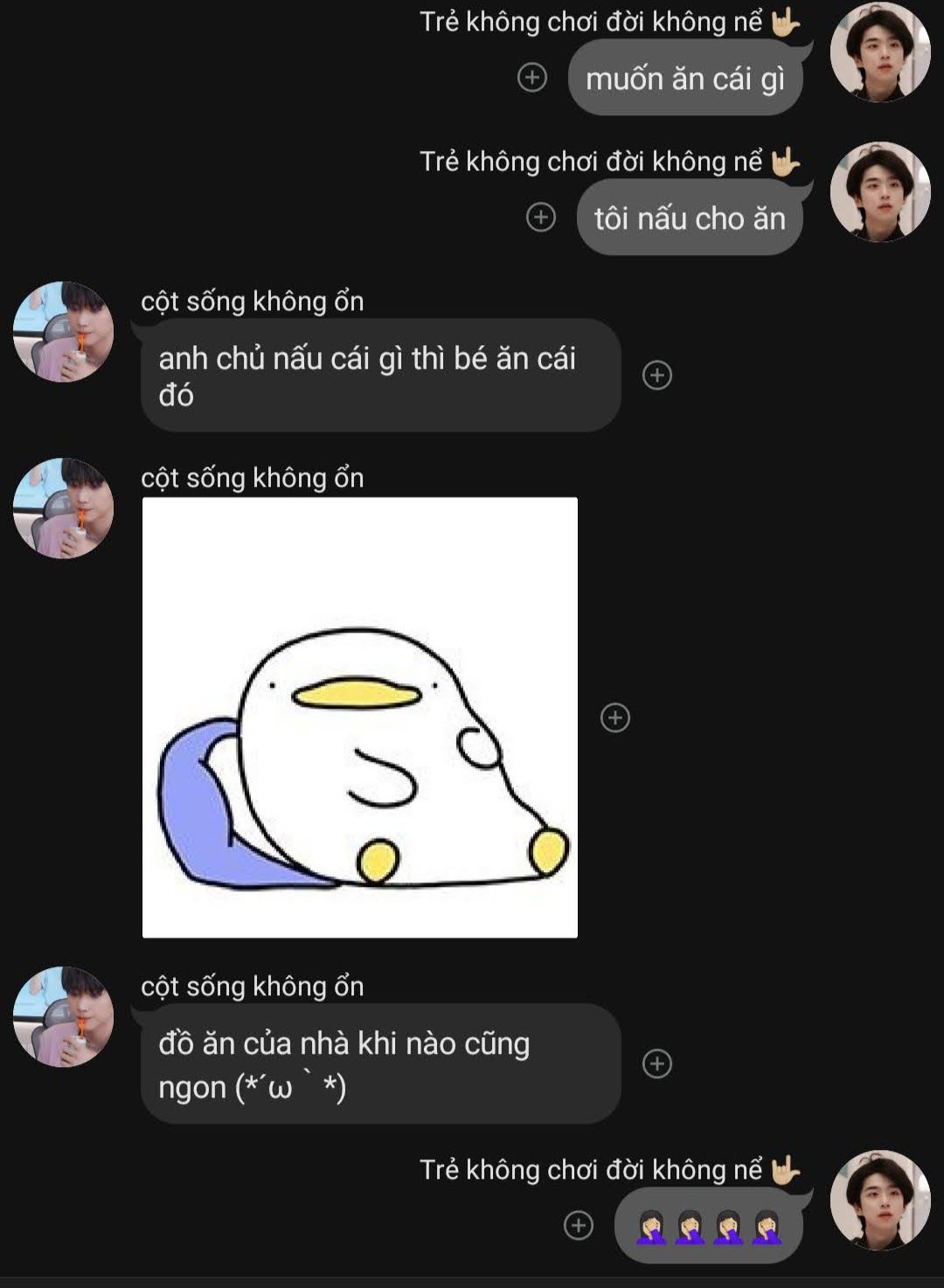Tap the plus icon beside "tôi nấu cho ăn"
Screen dimensions: 944x1288
[541, 218]
